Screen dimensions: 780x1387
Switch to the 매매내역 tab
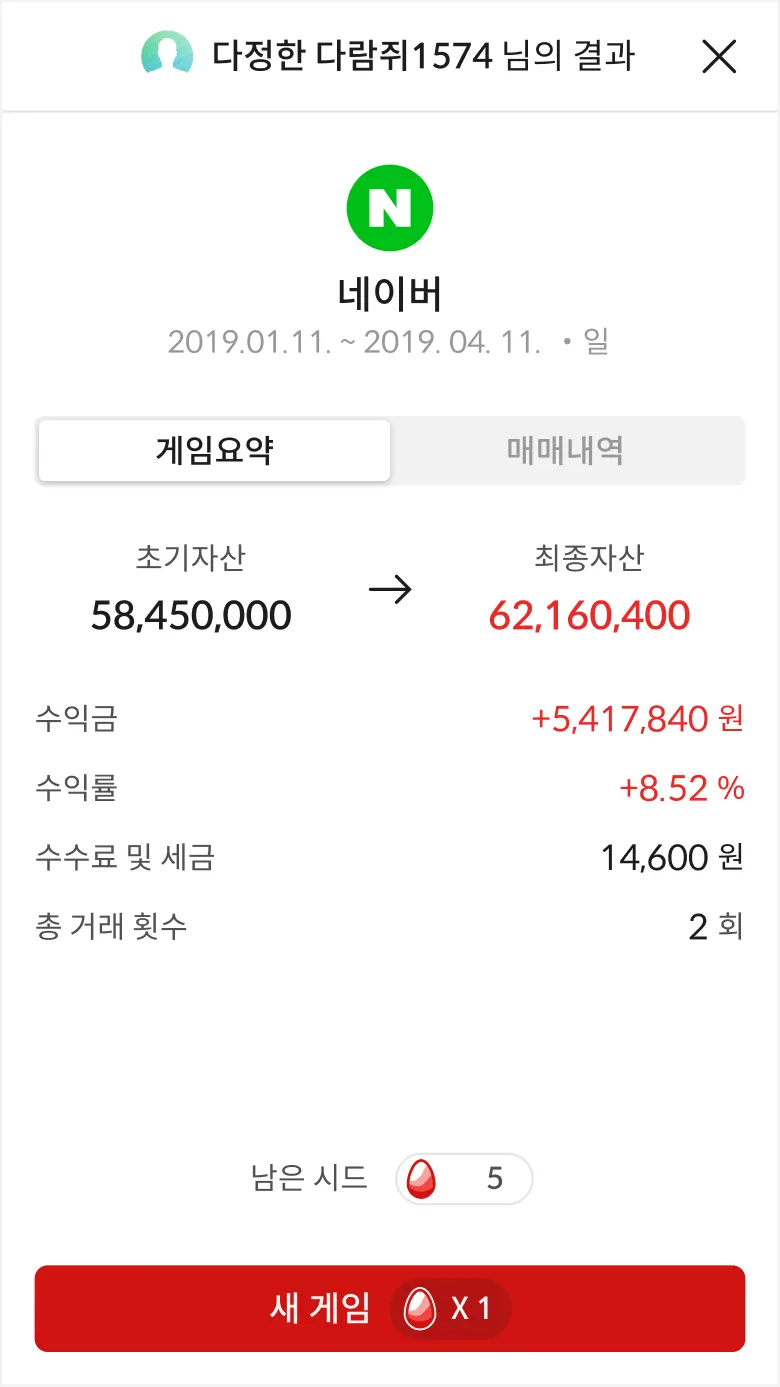point(565,451)
